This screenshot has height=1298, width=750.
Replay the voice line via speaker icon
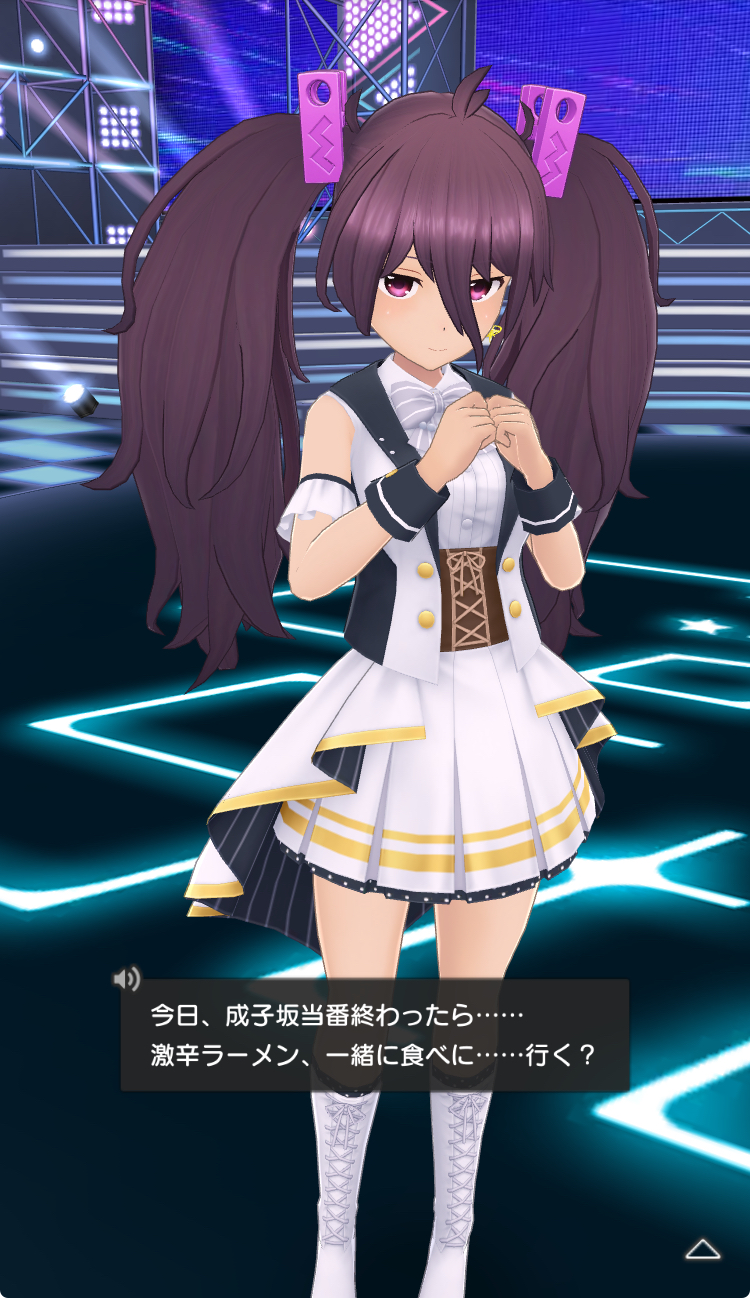tap(126, 977)
